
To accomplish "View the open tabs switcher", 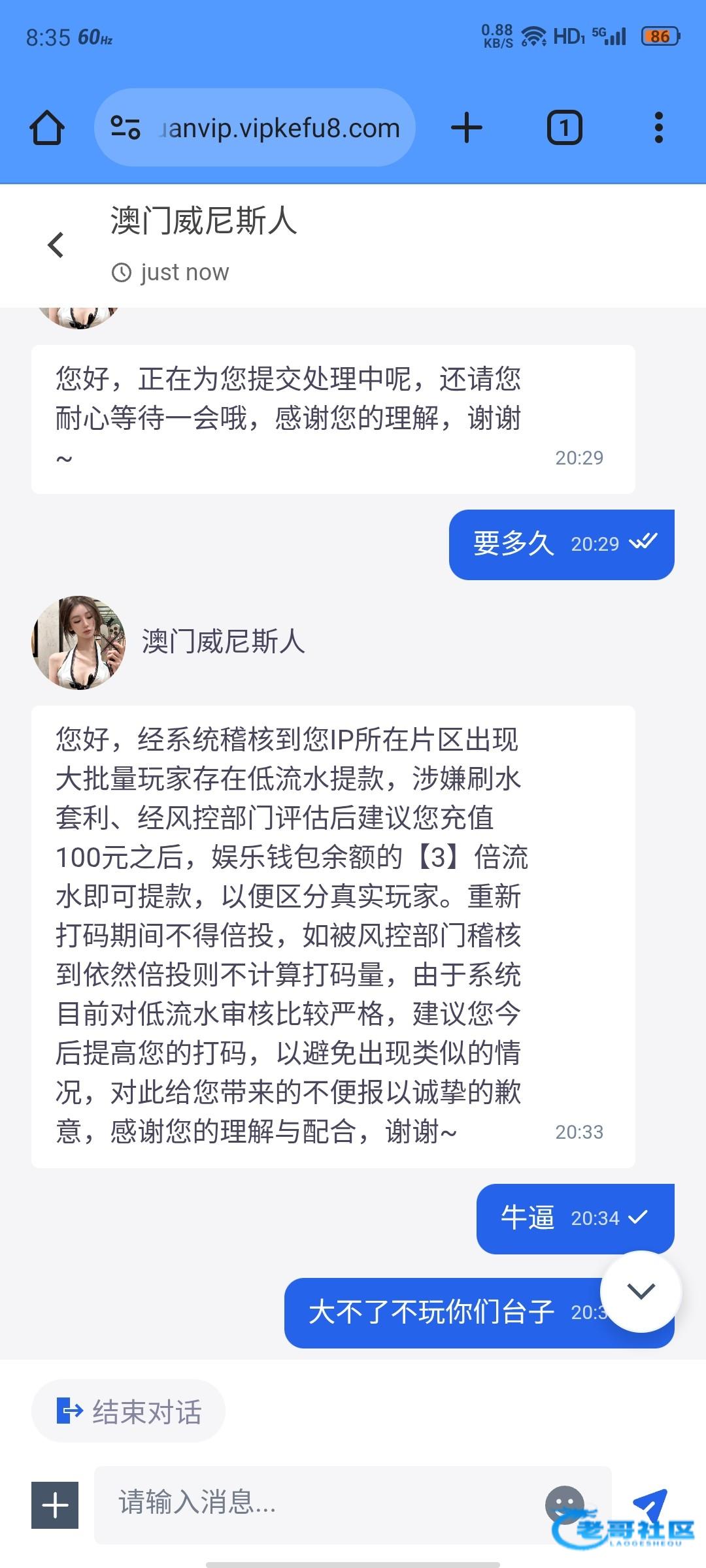I will click(564, 127).
